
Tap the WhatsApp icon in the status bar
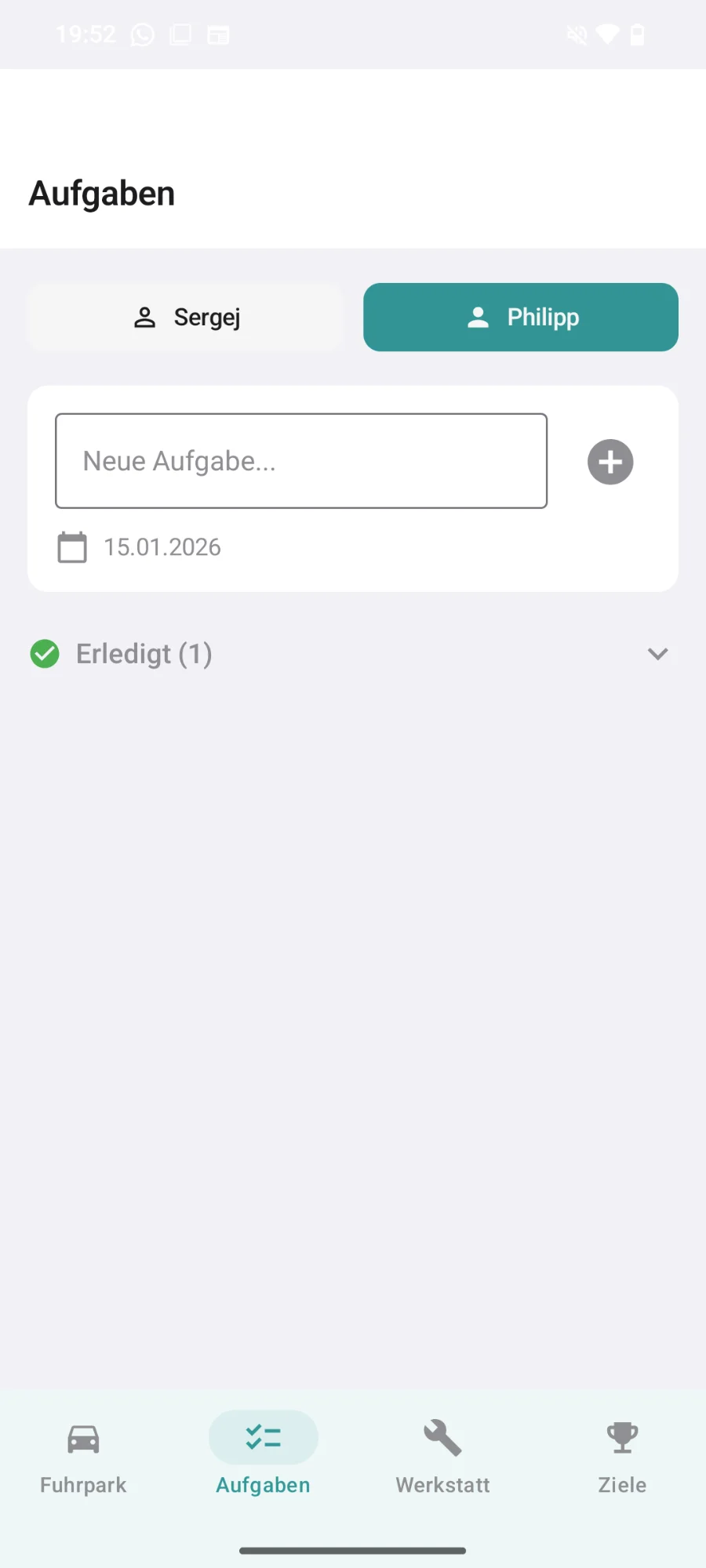pyautogui.click(x=141, y=34)
